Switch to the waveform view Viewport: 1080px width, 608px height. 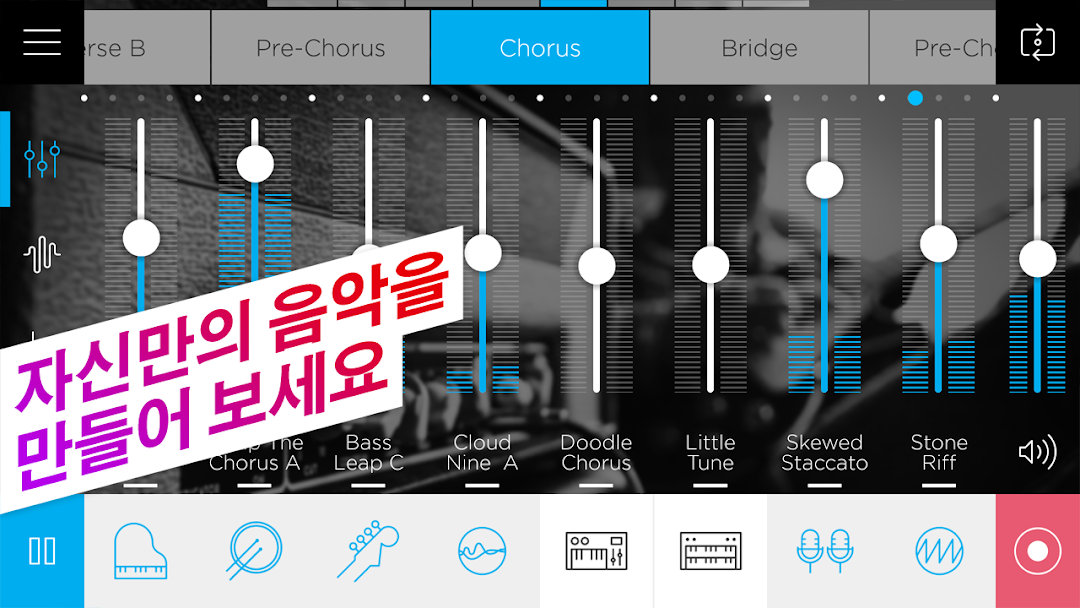point(42,255)
